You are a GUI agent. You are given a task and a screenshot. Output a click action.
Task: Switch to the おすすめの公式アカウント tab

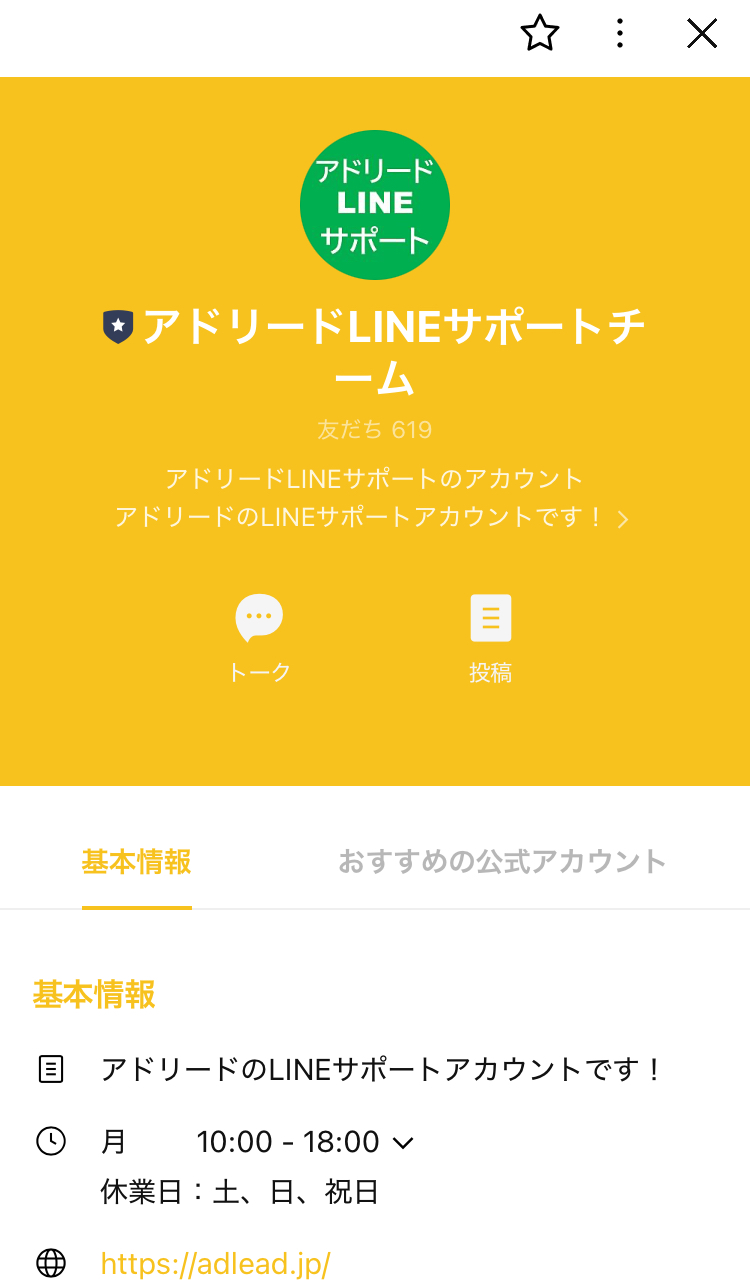502,862
